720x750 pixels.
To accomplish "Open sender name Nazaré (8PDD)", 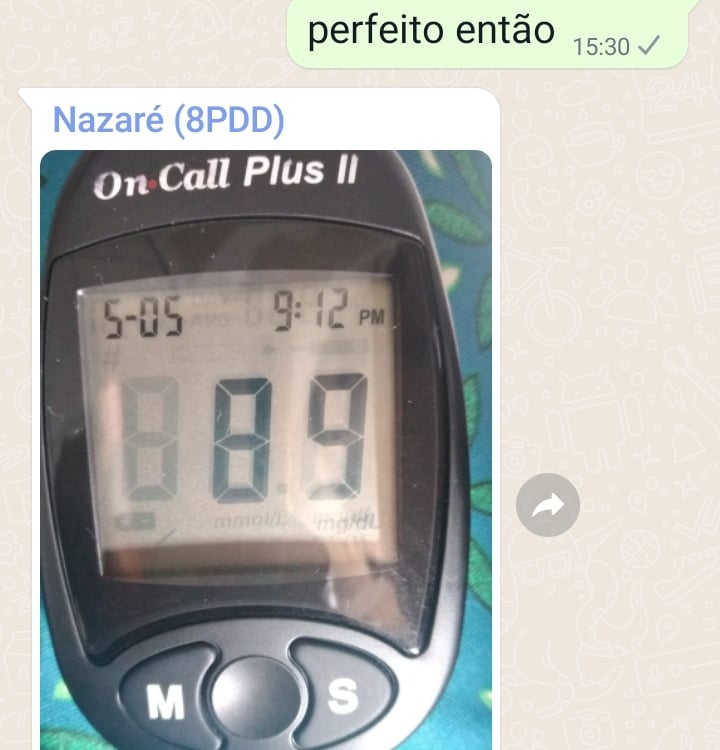I will pos(168,121).
